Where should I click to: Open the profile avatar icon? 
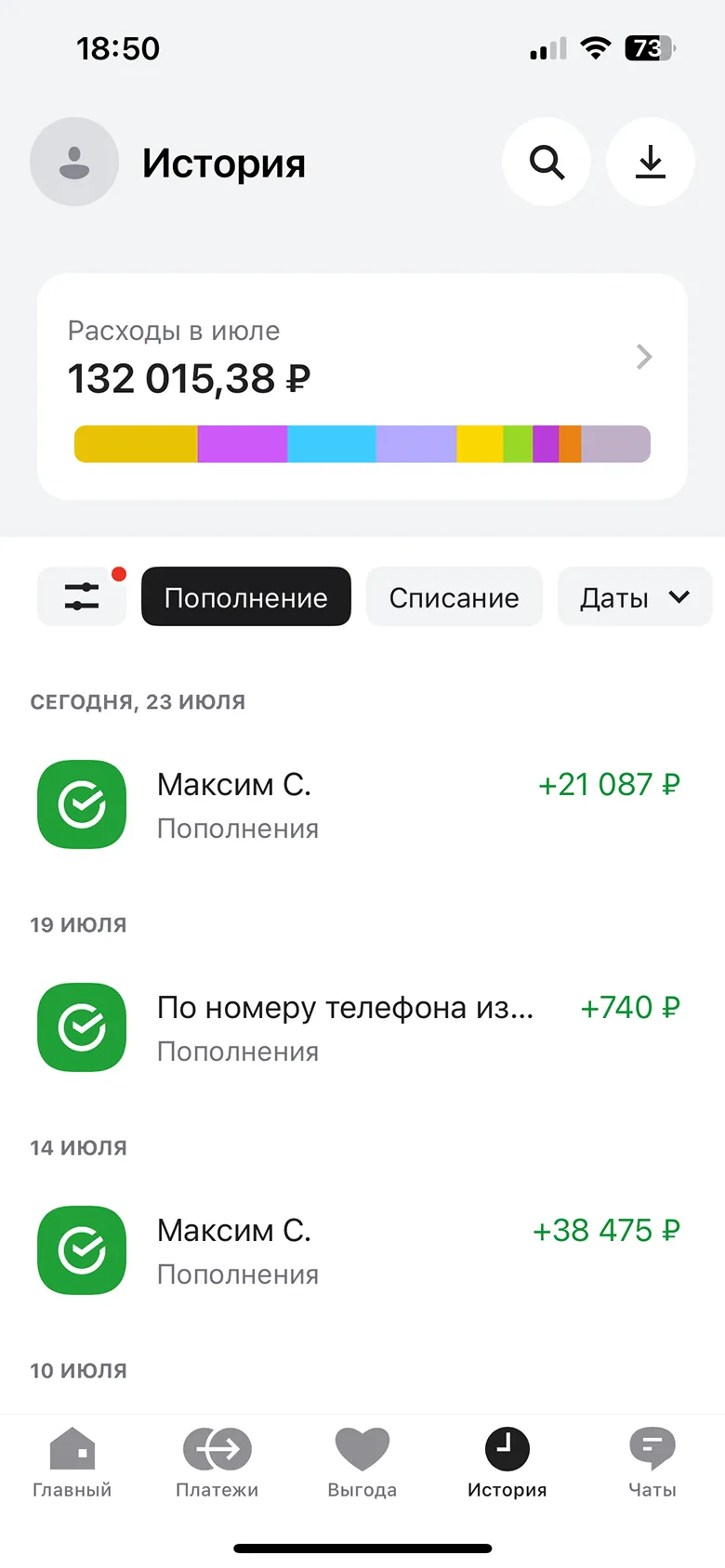(x=74, y=162)
